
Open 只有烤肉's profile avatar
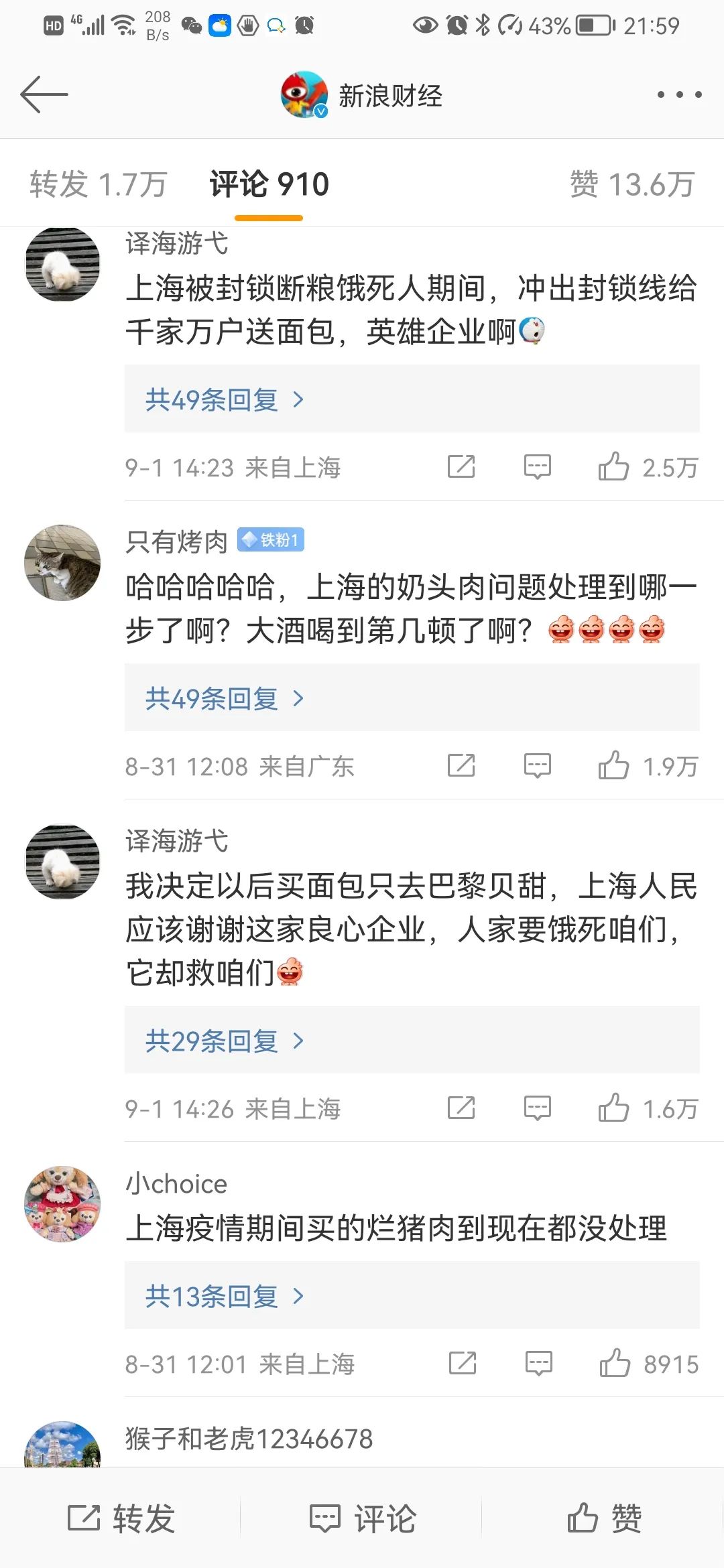pos(62,563)
